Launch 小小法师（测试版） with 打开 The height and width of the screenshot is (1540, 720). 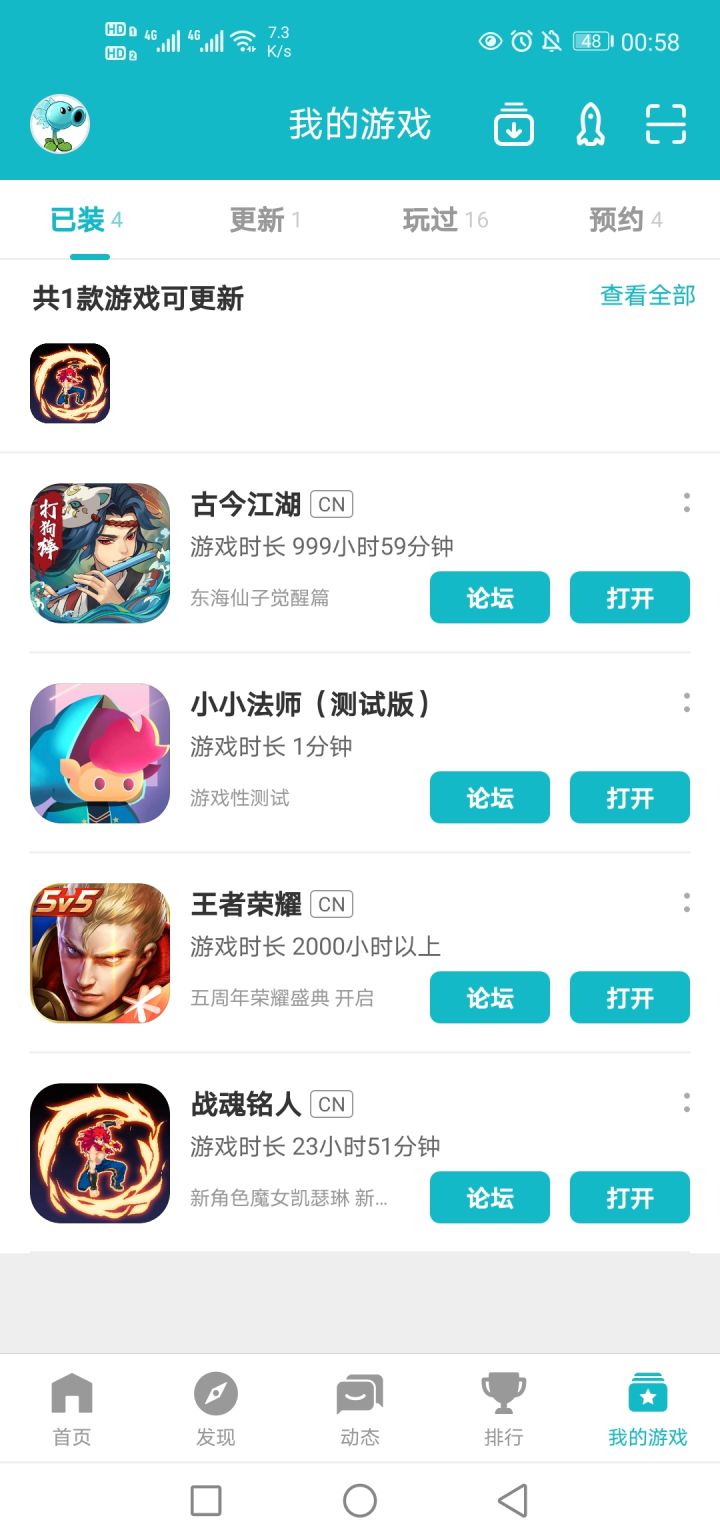(630, 798)
